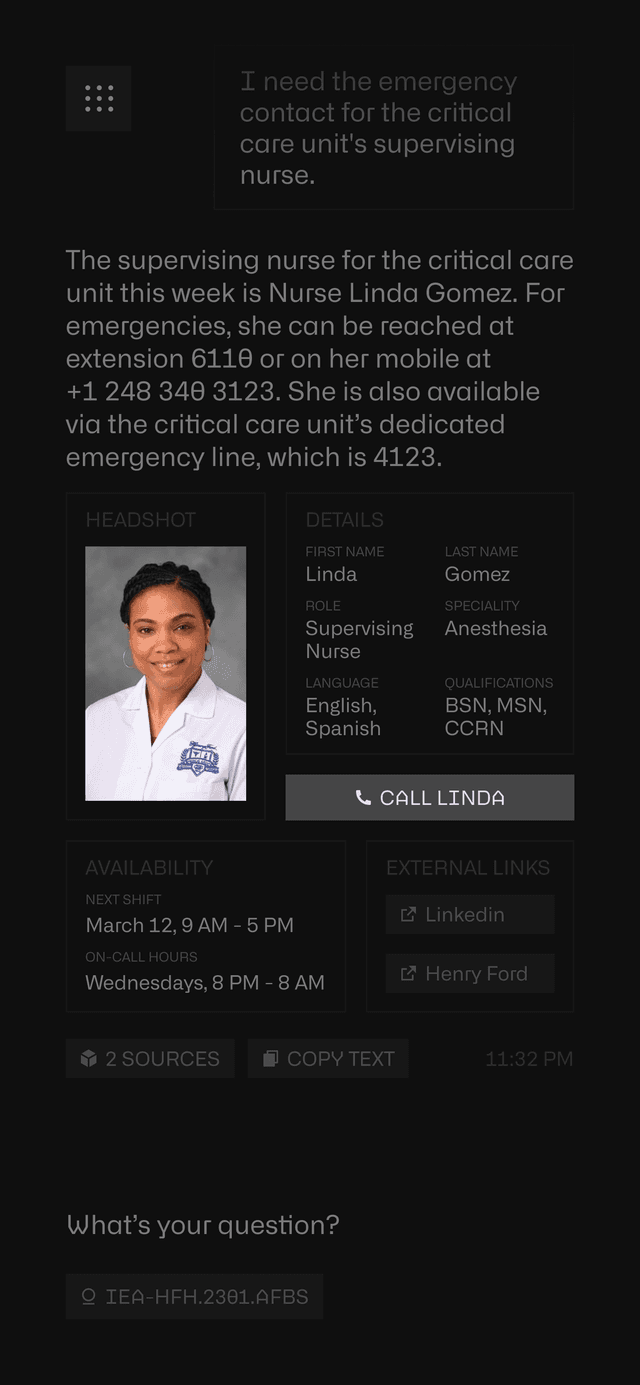This screenshot has height=1385, width=640.
Task: Open the grid menu icon
Action: (98, 98)
